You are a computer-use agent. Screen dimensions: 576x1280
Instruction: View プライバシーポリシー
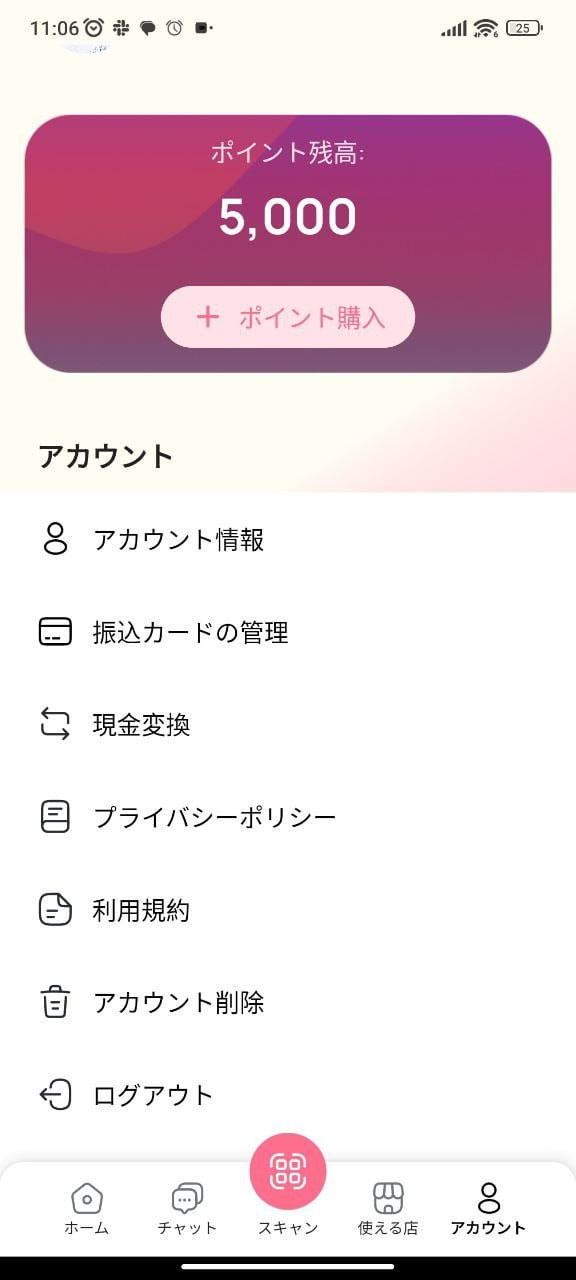[288, 817]
